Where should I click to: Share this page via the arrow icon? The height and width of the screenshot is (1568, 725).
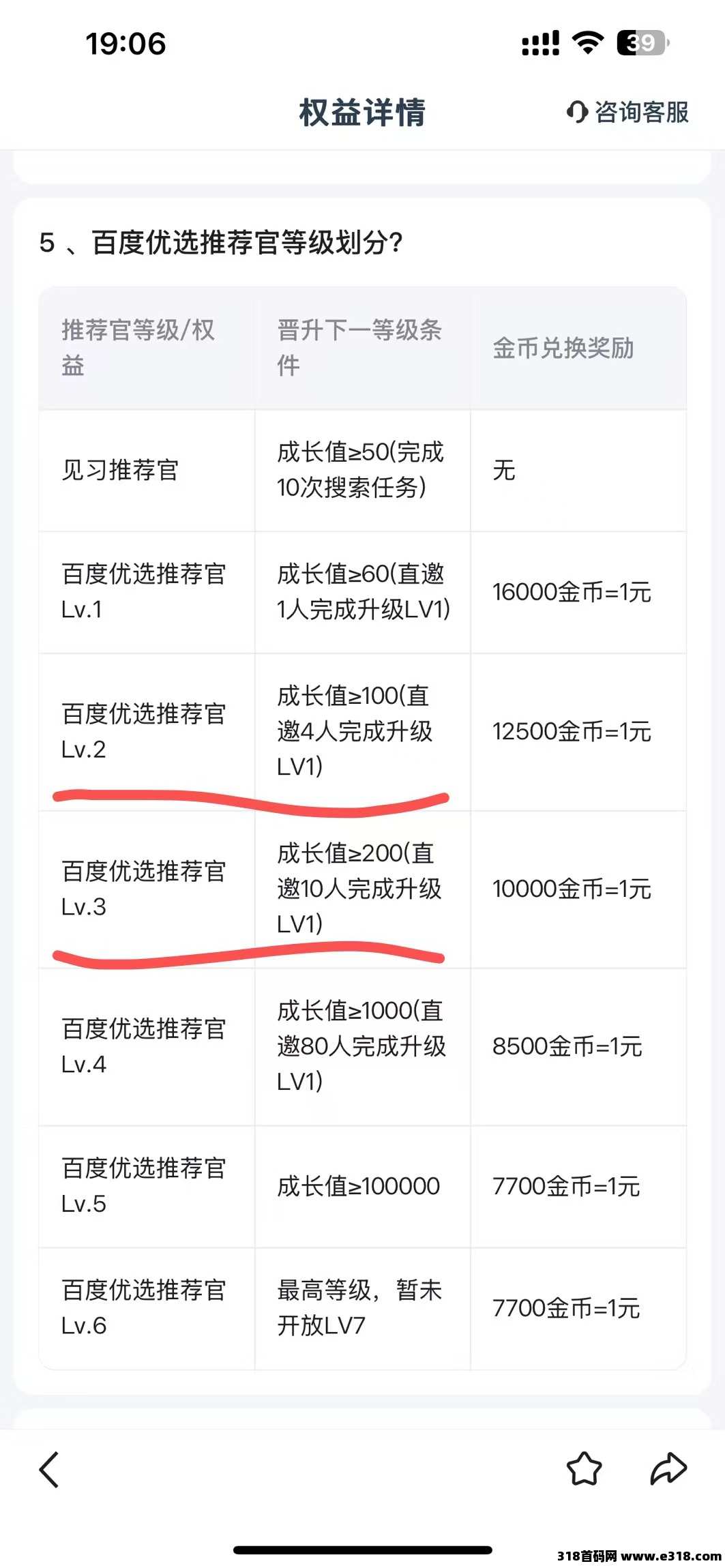coord(668,1468)
